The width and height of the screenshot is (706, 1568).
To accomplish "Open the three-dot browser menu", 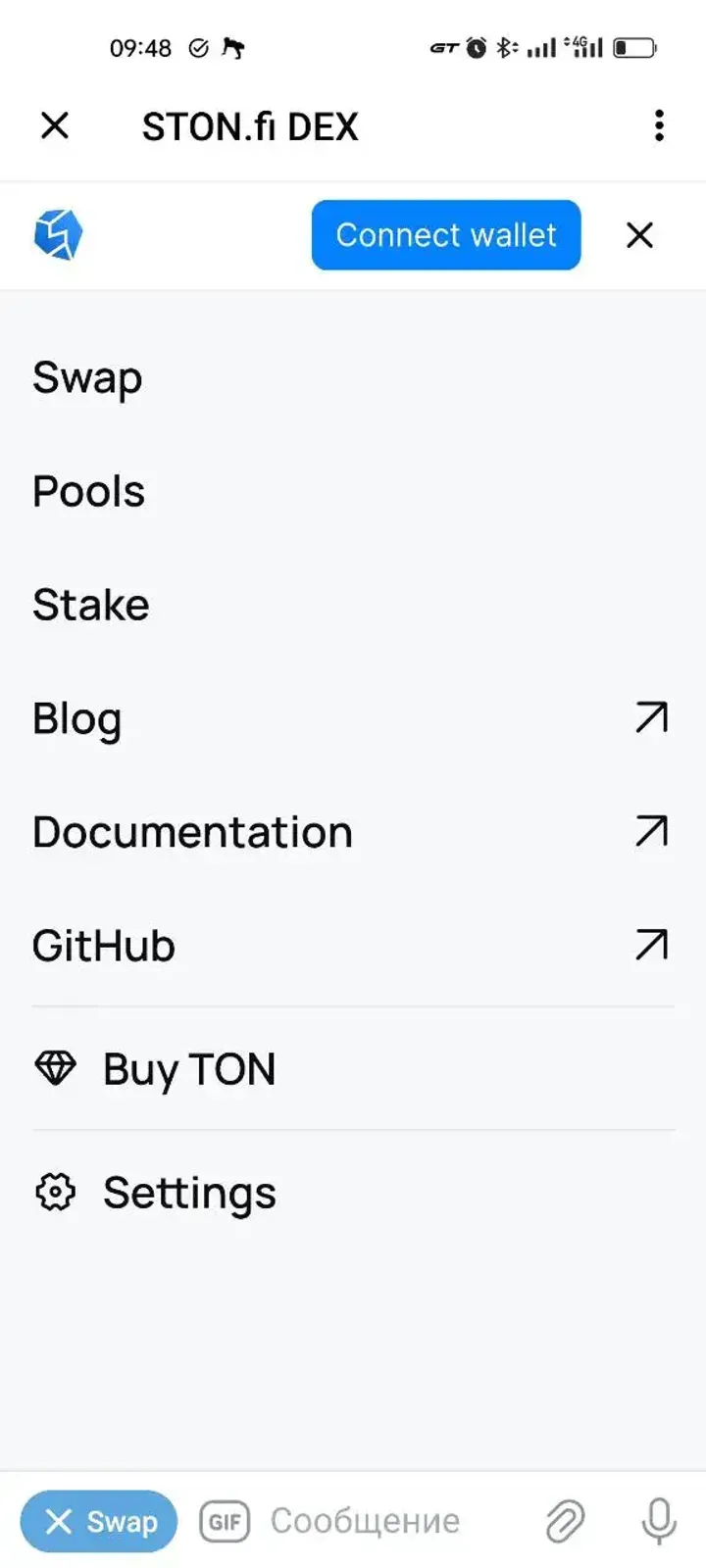I will point(658,125).
